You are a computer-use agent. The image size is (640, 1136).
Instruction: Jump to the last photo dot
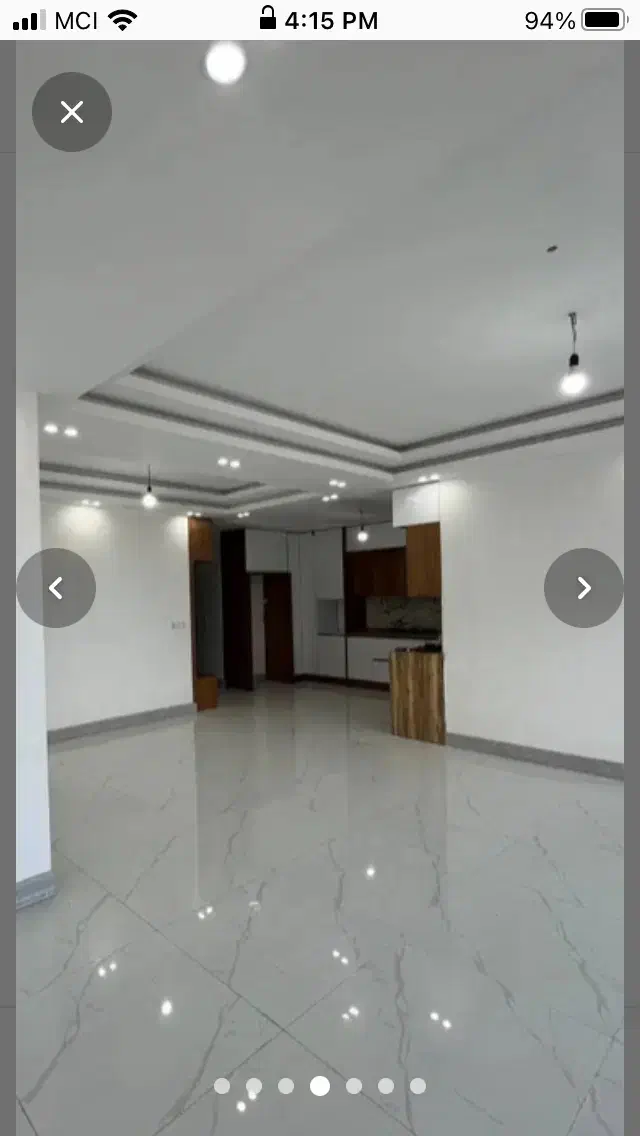click(418, 1086)
